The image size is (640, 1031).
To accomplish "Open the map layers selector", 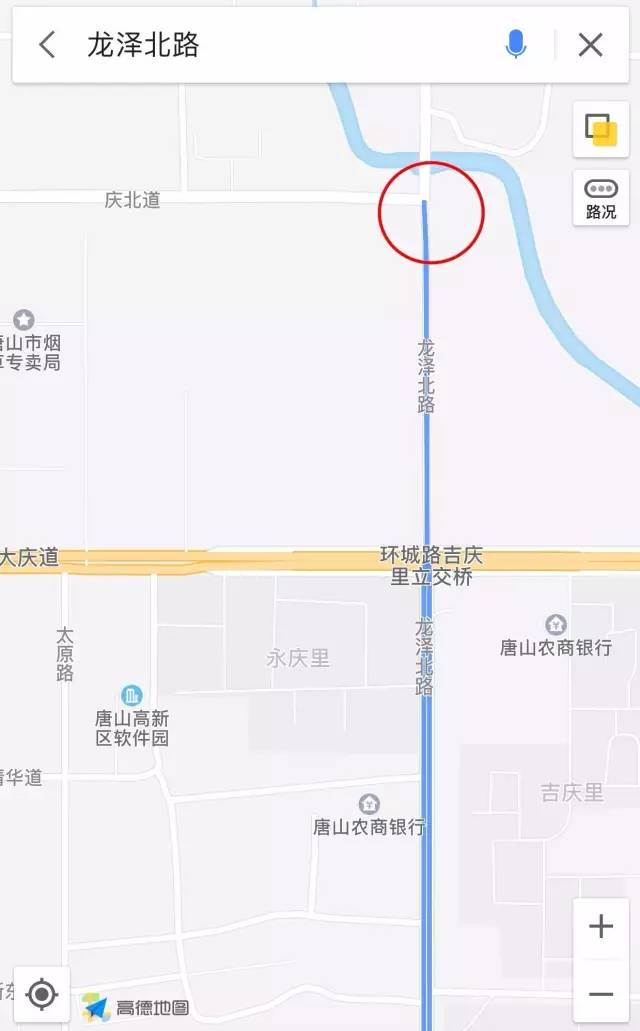I will 601,130.
